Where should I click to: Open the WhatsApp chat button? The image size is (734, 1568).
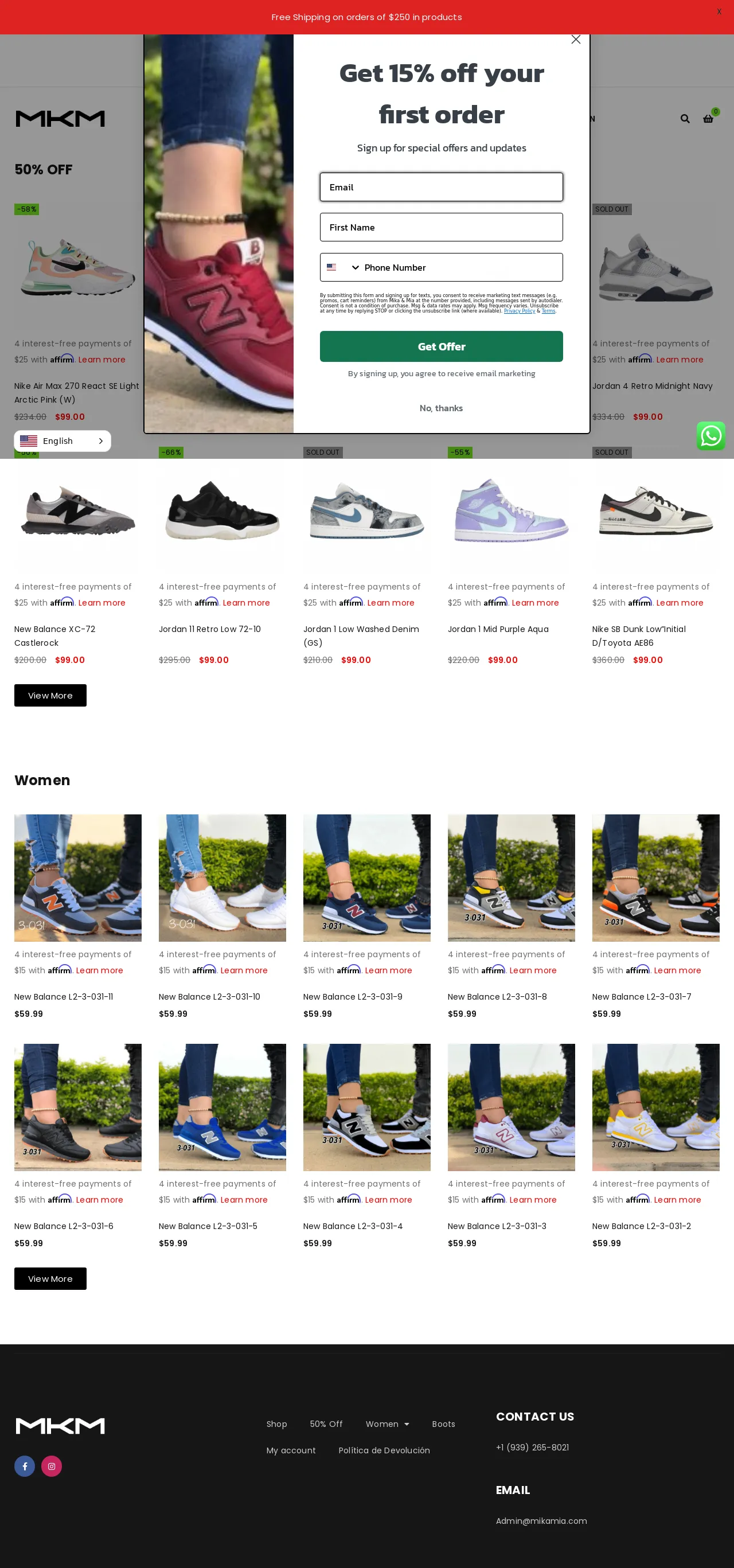click(x=710, y=436)
